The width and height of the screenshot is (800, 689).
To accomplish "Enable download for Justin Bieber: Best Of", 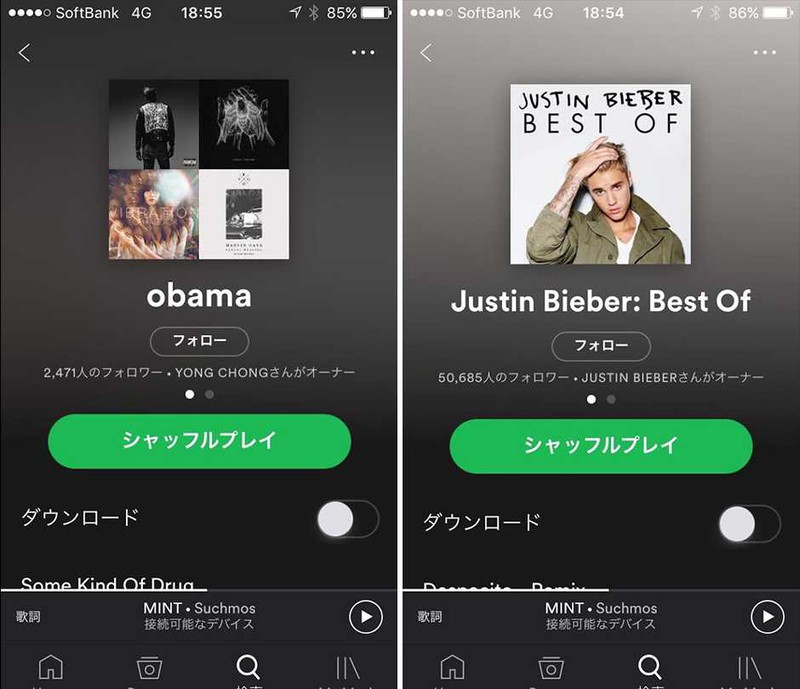I will tap(748, 524).
